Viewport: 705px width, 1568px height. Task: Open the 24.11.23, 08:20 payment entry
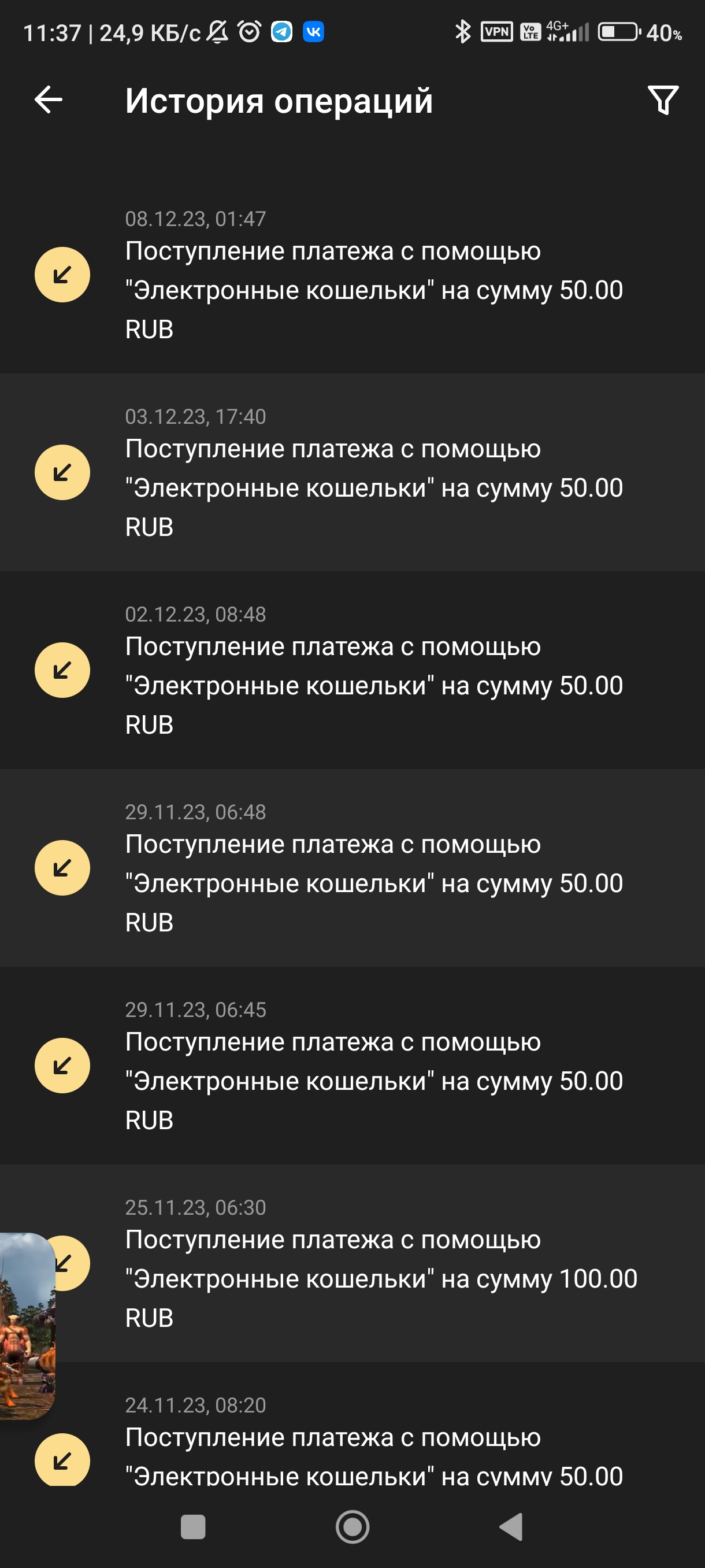tap(373, 1455)
